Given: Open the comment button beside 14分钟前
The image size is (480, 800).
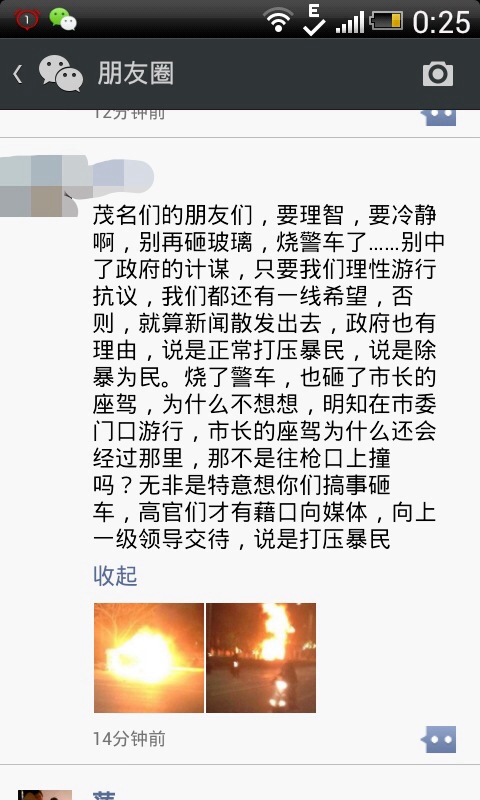Looking at the screenshot, I should [439, 739].
